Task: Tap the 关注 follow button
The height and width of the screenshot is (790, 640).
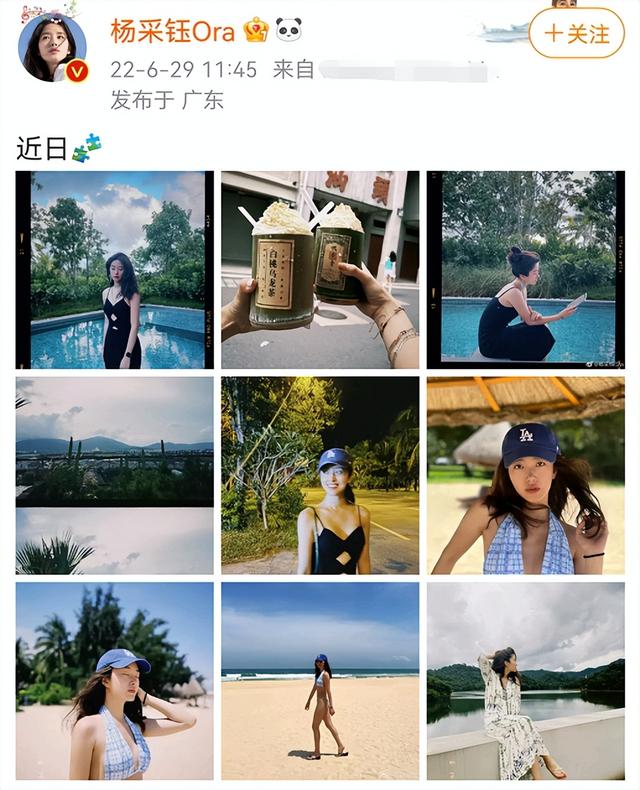Action: point(576,33)
